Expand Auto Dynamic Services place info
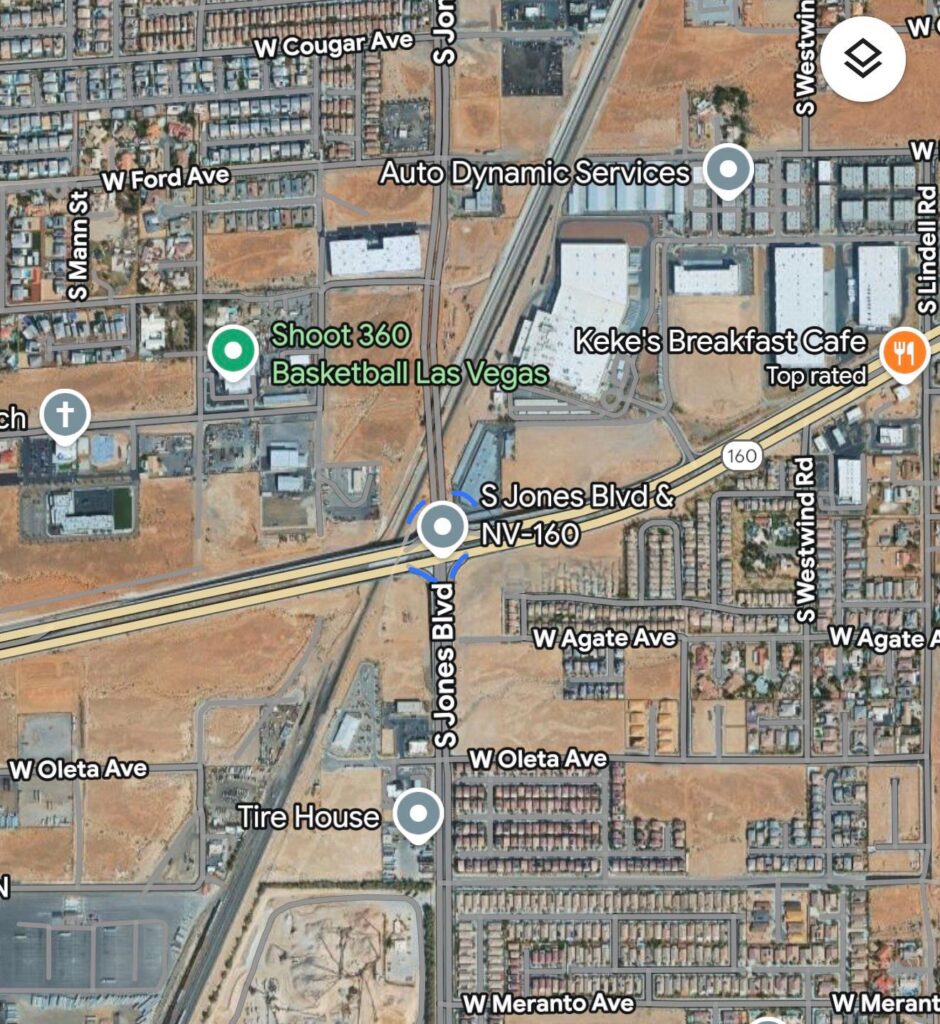Image resolution: width=940 pixels, height=1024 pixels. pos(535,173)
